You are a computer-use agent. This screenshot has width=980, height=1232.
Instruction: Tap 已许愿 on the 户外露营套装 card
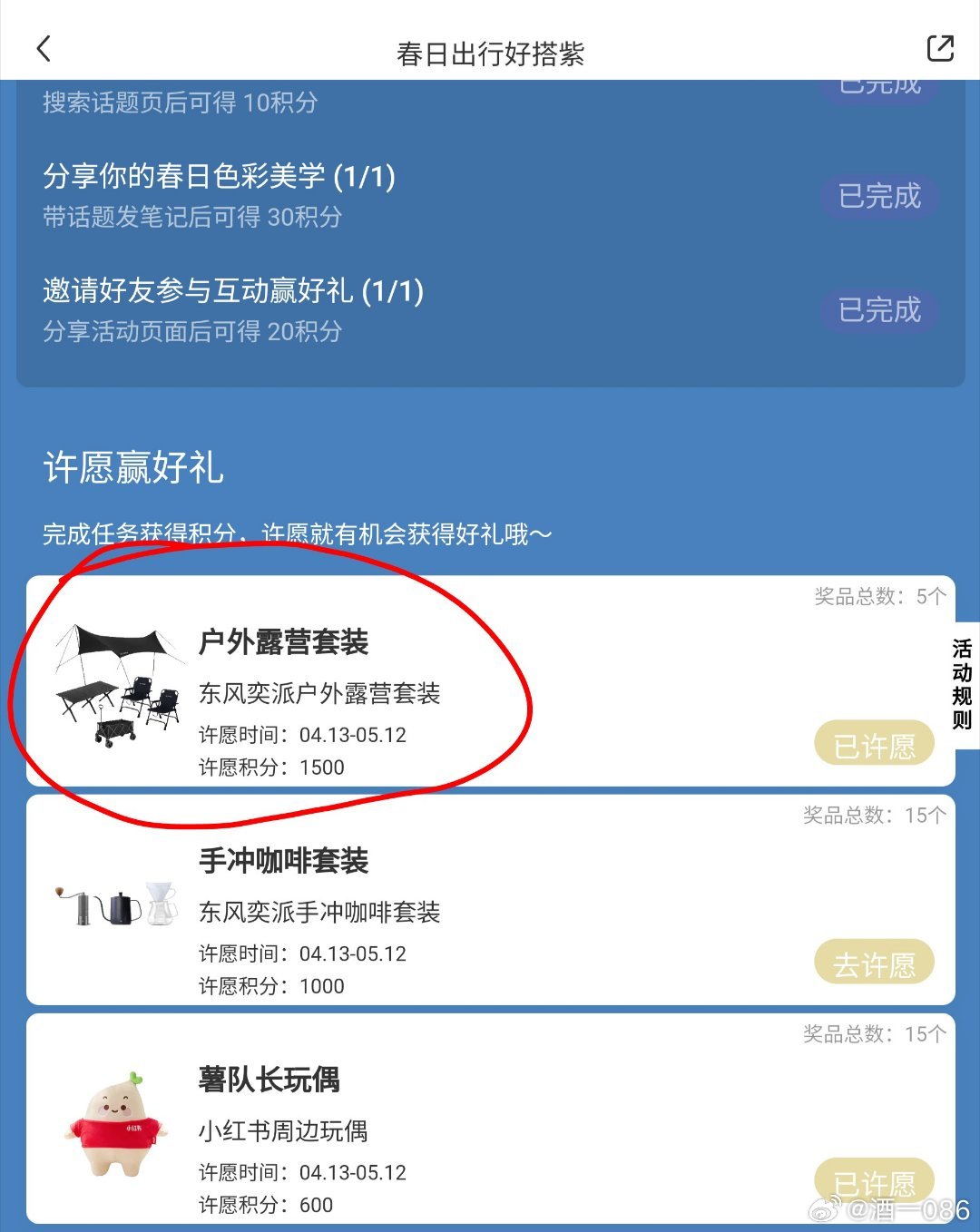[x=874, y=744]
